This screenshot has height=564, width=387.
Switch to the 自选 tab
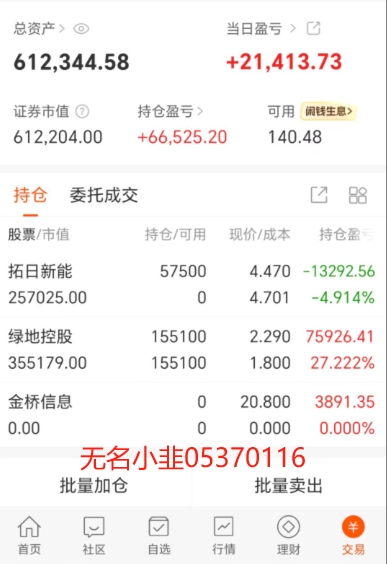click(159, 535)
